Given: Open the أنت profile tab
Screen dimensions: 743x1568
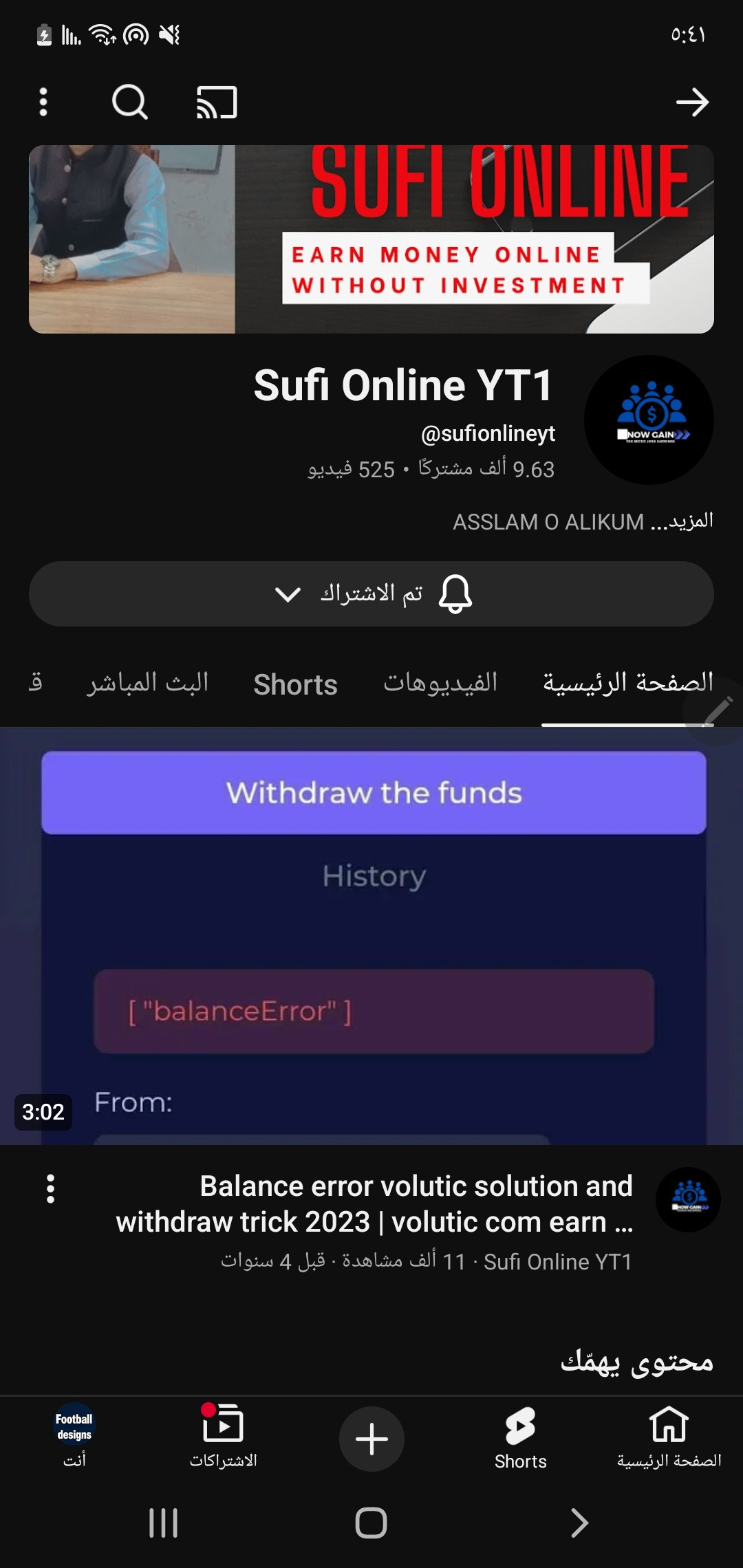Looking at the screenshot, I should [x=74, y=1437].
